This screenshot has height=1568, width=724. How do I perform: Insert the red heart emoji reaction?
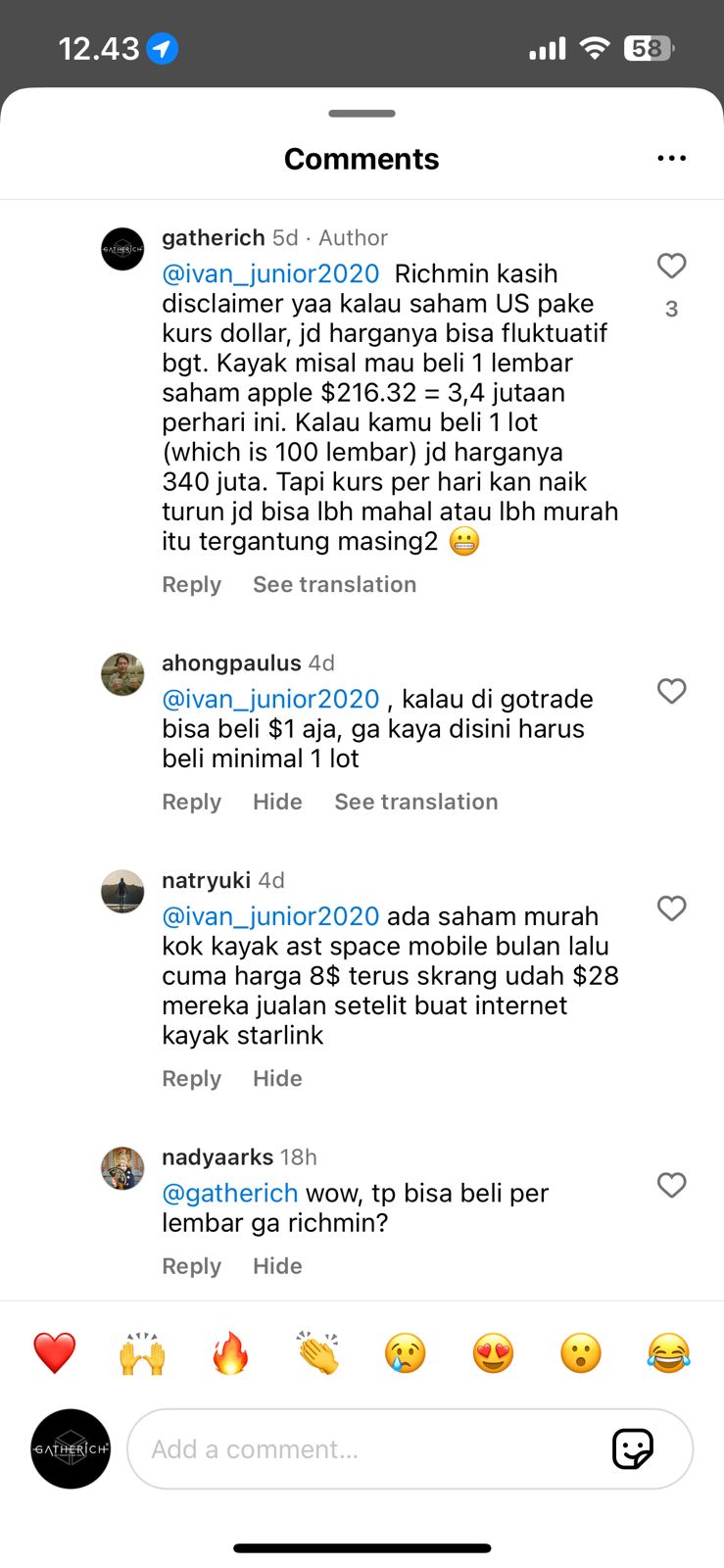(55, 1353)
